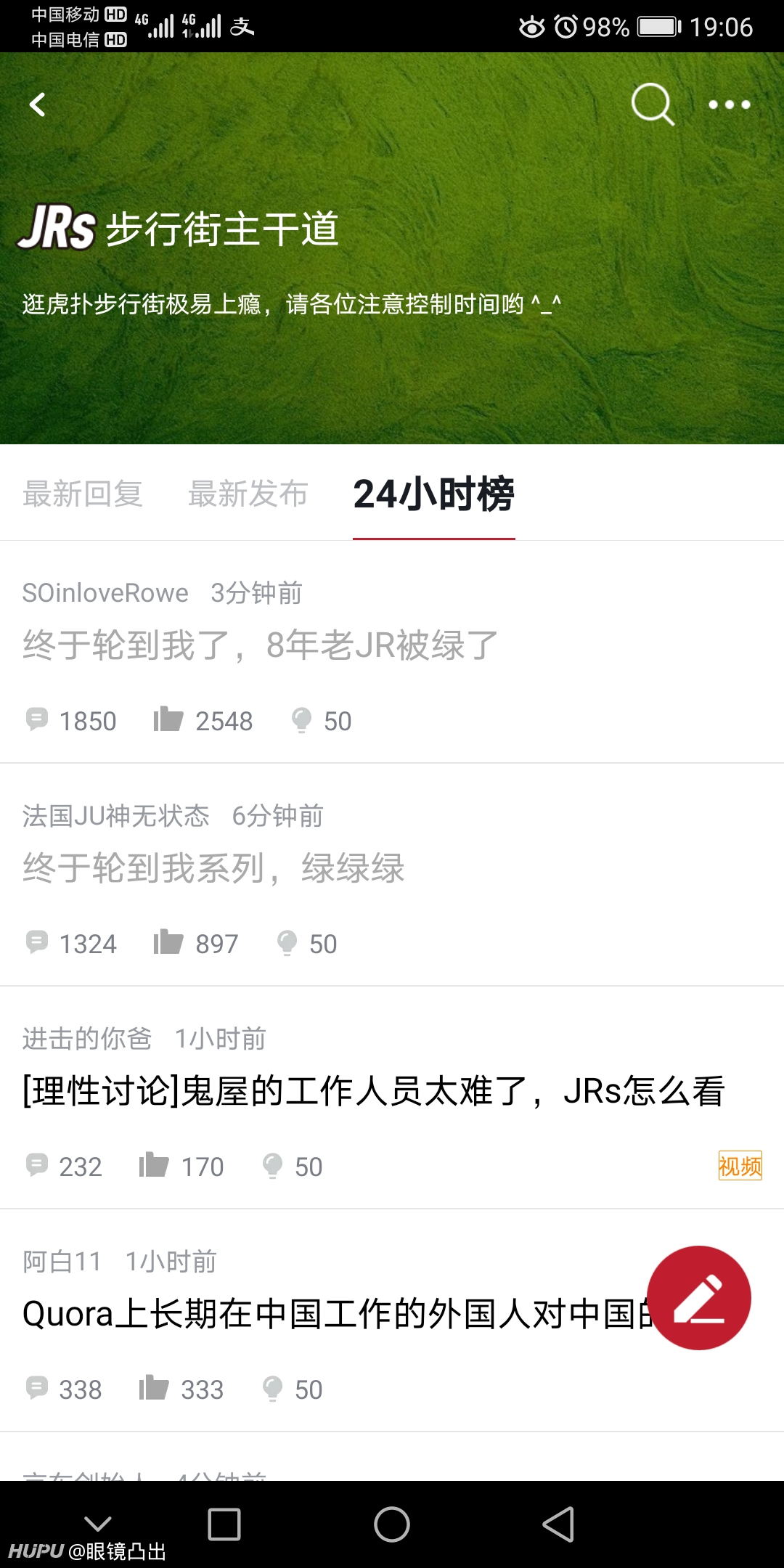Tap the red compose post button
Screen dimensions: 784x1568
699,1298
